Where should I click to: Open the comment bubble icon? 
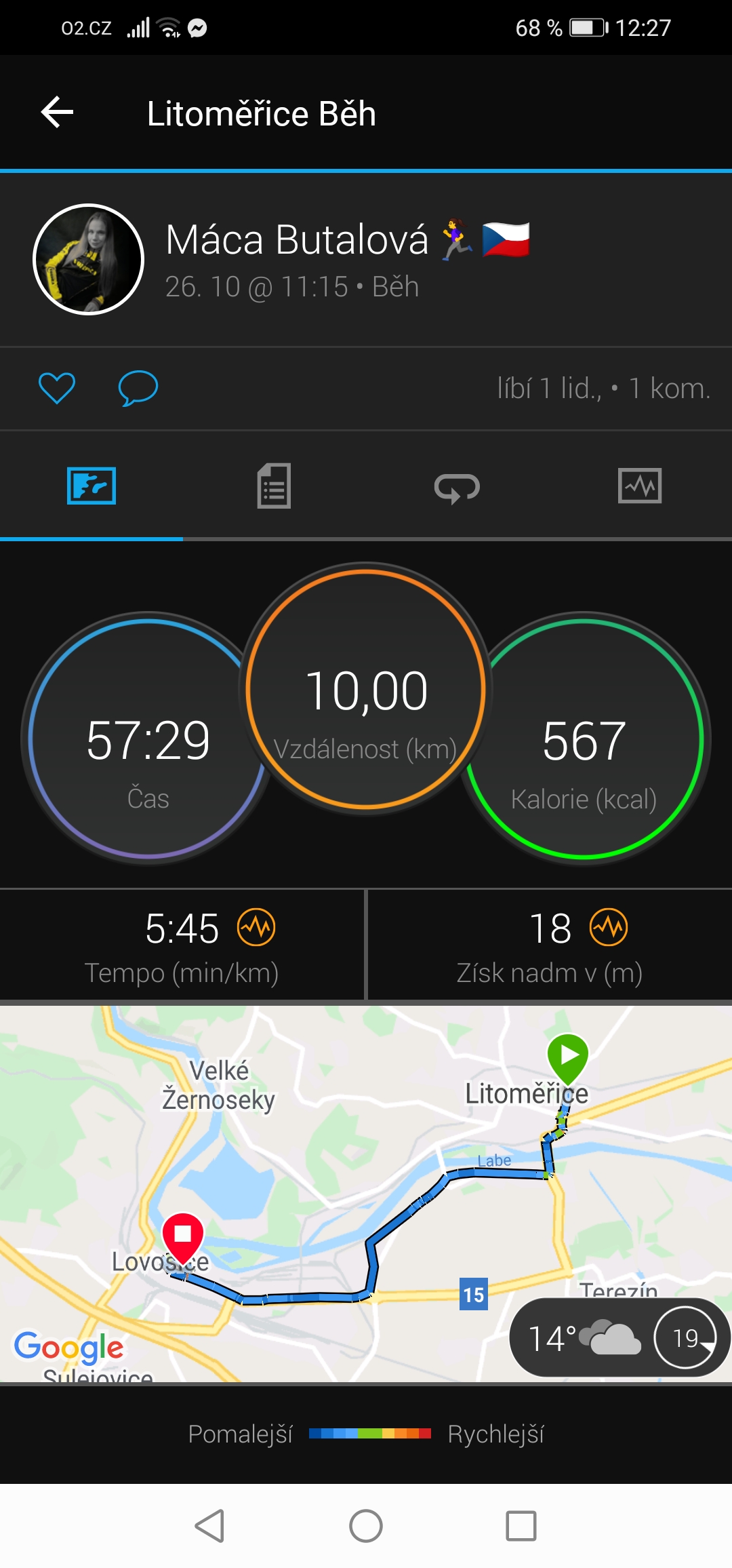coord(138,389)
